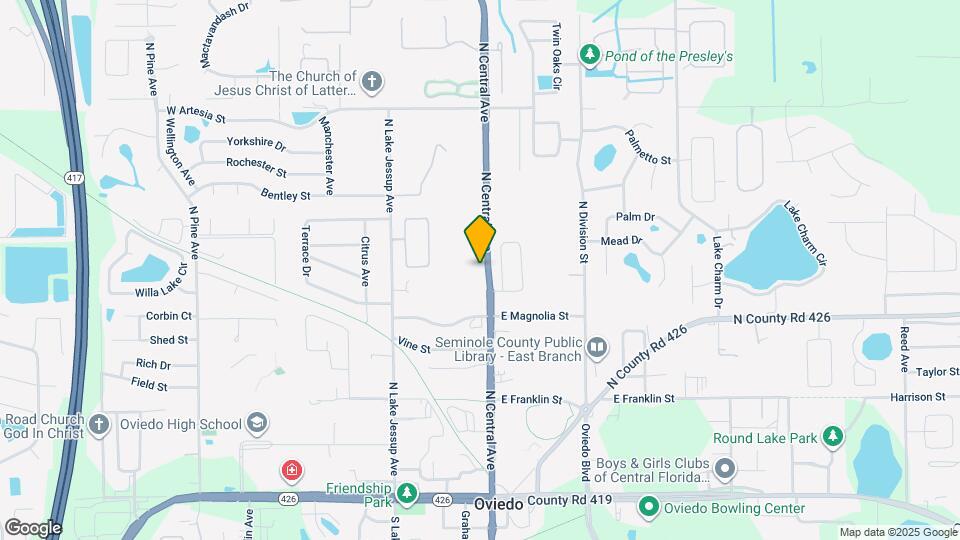Select the Friendship Park pin
The width and height of the screenshot is (960, 540).
[x=407, y=493]
